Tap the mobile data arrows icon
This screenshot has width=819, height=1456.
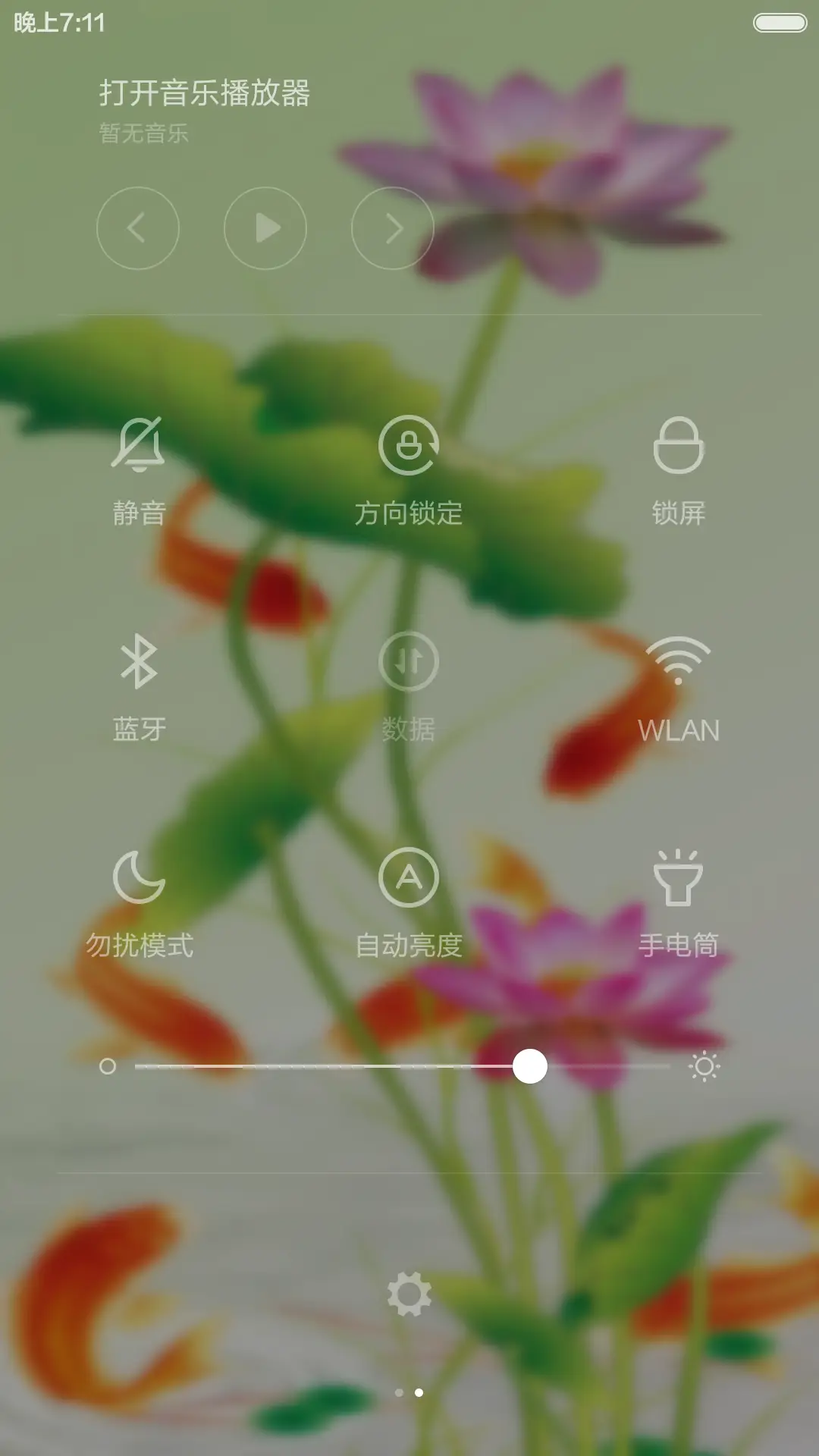(x=409, y=661)
